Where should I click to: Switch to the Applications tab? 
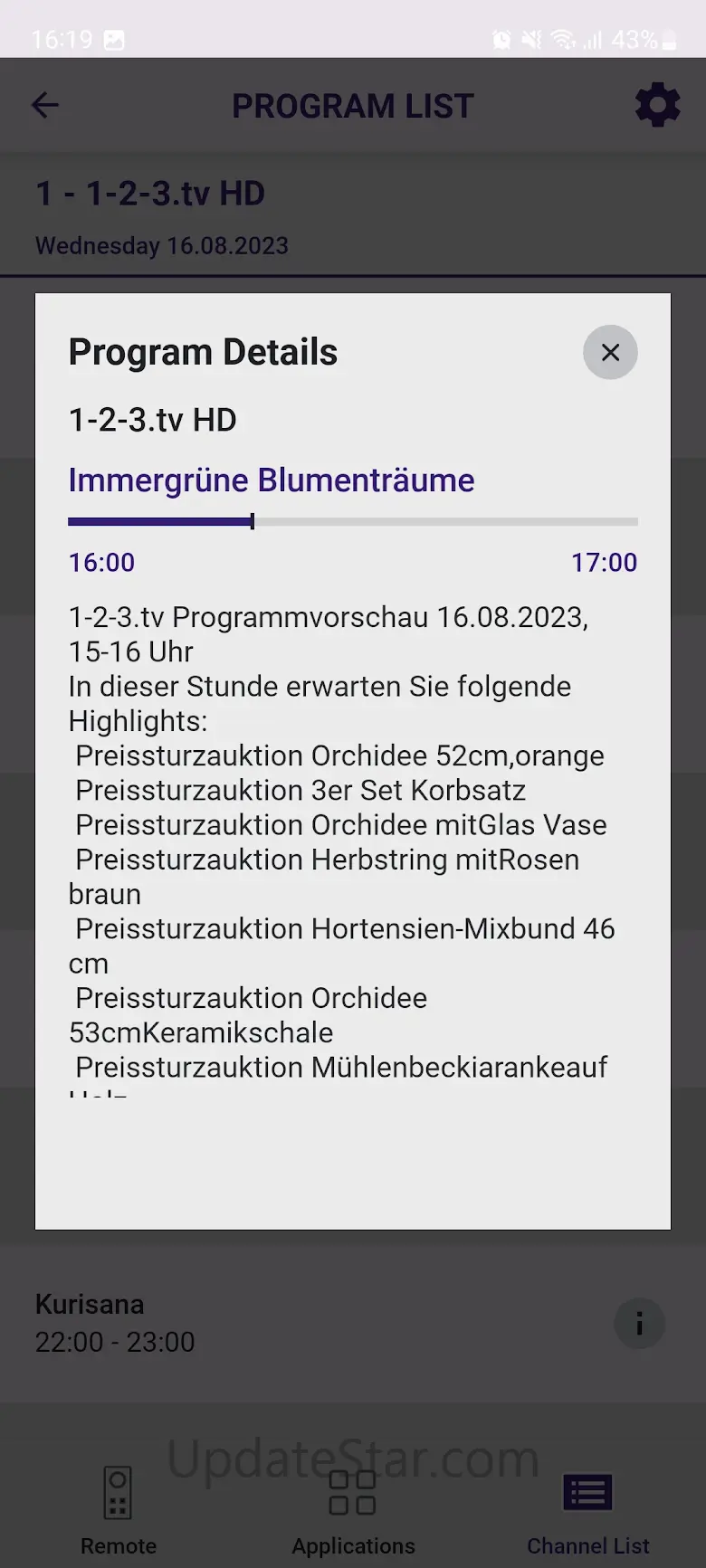pyautogui.click(x=353, y=1508)
